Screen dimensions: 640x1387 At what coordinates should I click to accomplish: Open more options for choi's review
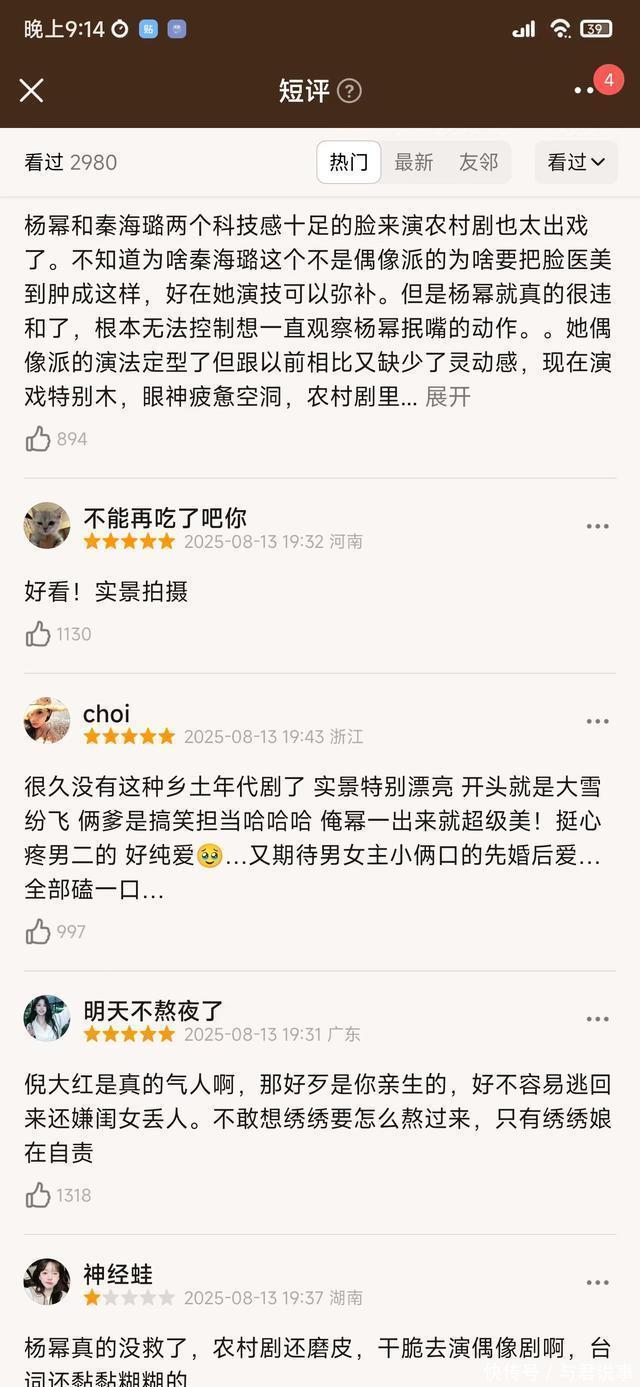(597, 722)
